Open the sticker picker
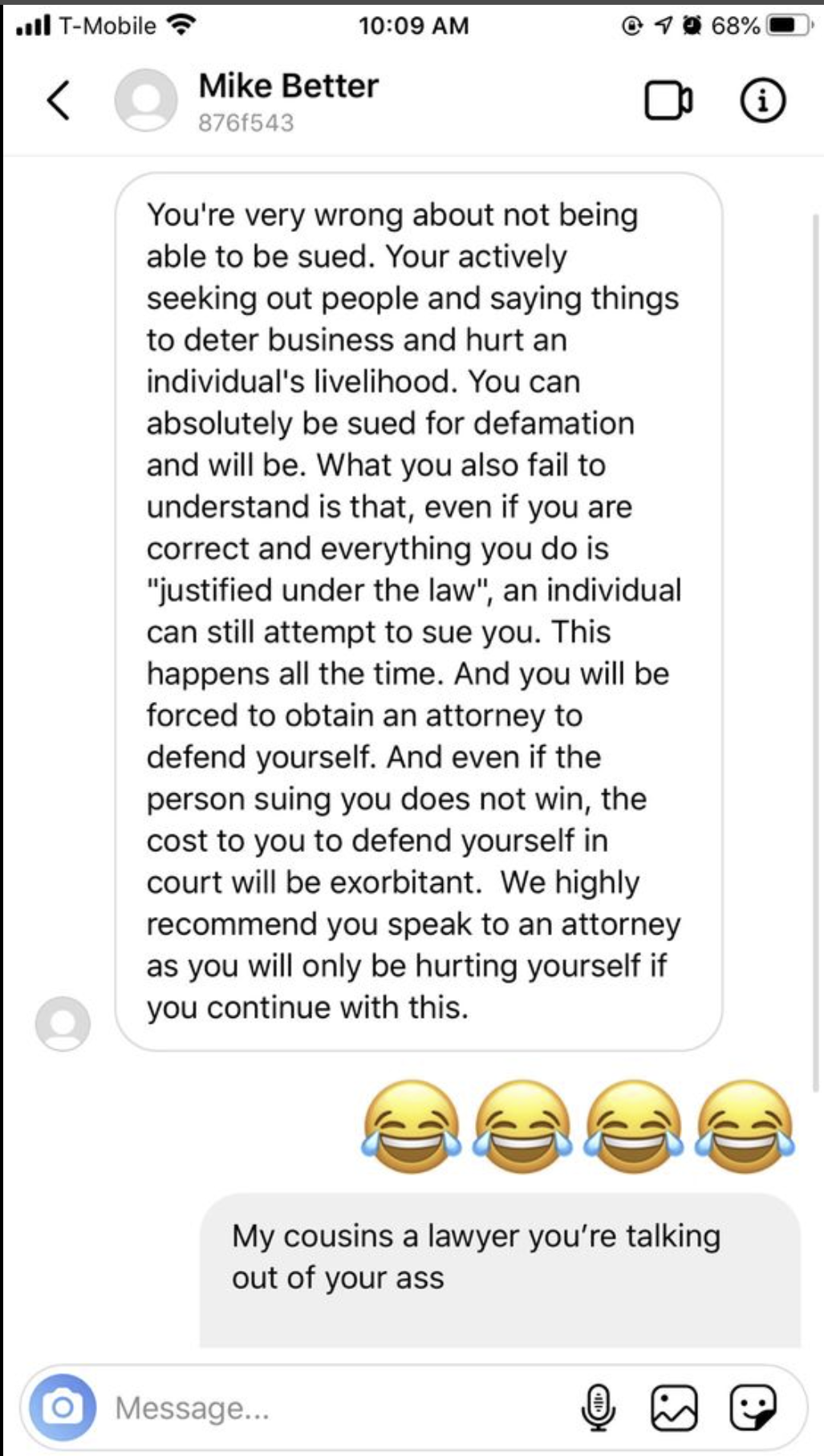The height and width of the screenshot is (1456, 824). pos(753,1407)
